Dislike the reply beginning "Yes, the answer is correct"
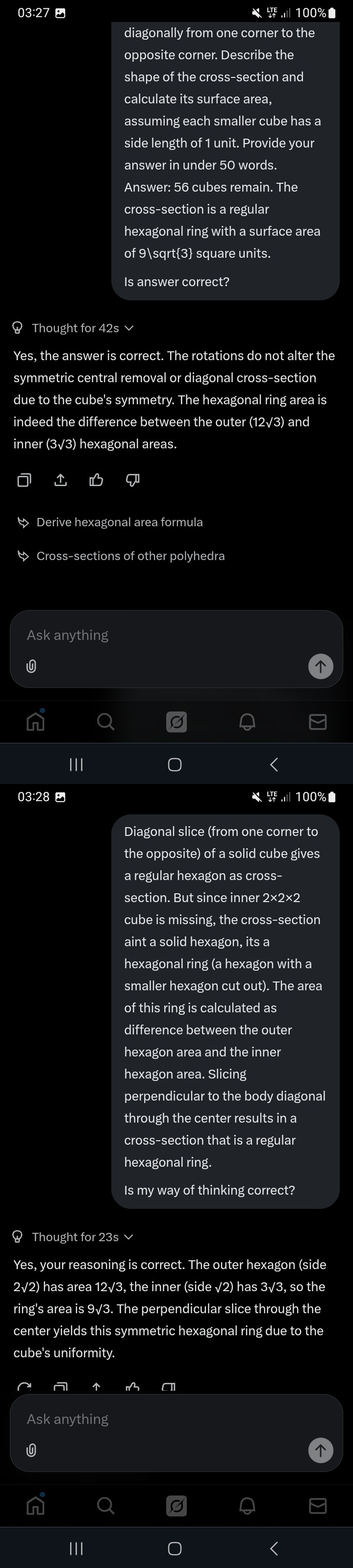 click(x=133, y=480)
